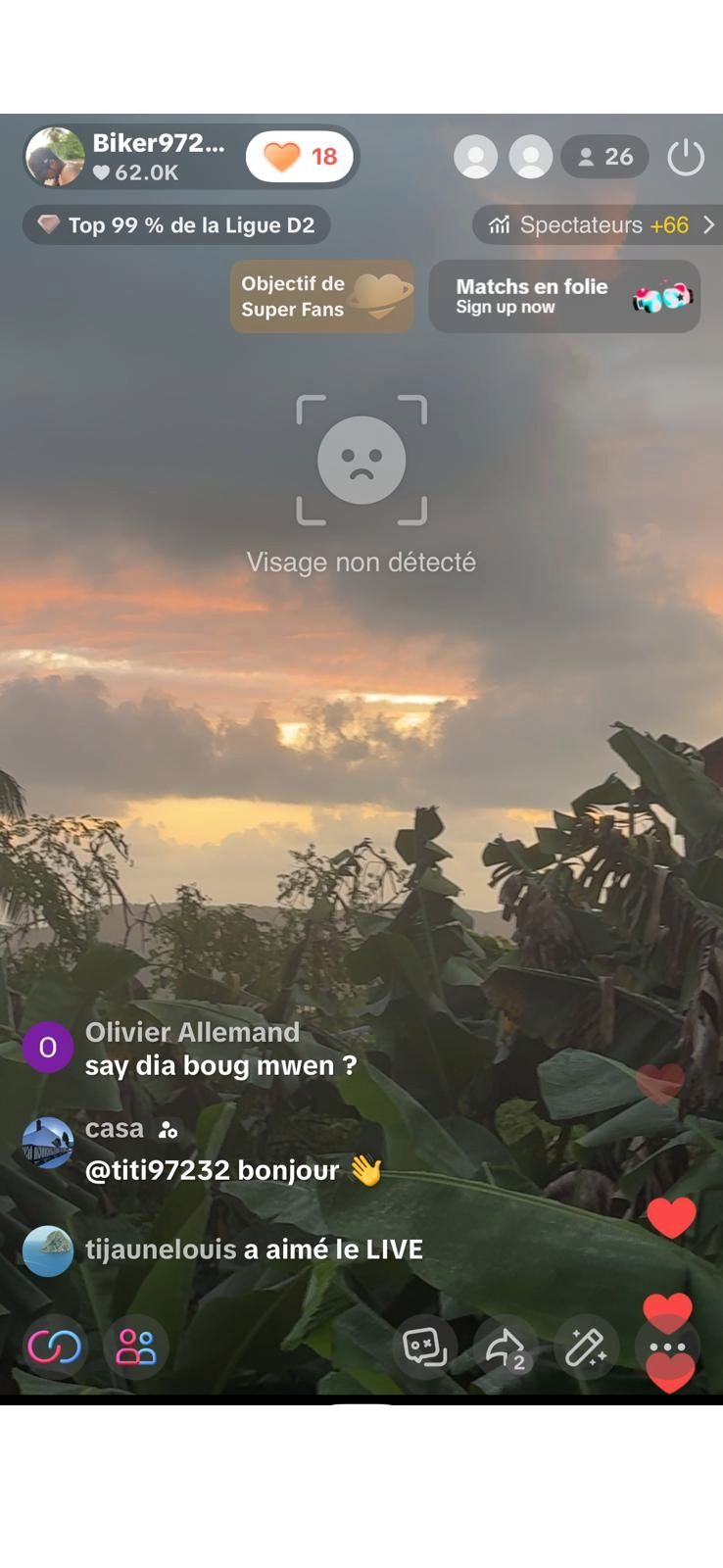Share this live stream
Viewport: 723px width, 1568px height.
pos(506,1347)
